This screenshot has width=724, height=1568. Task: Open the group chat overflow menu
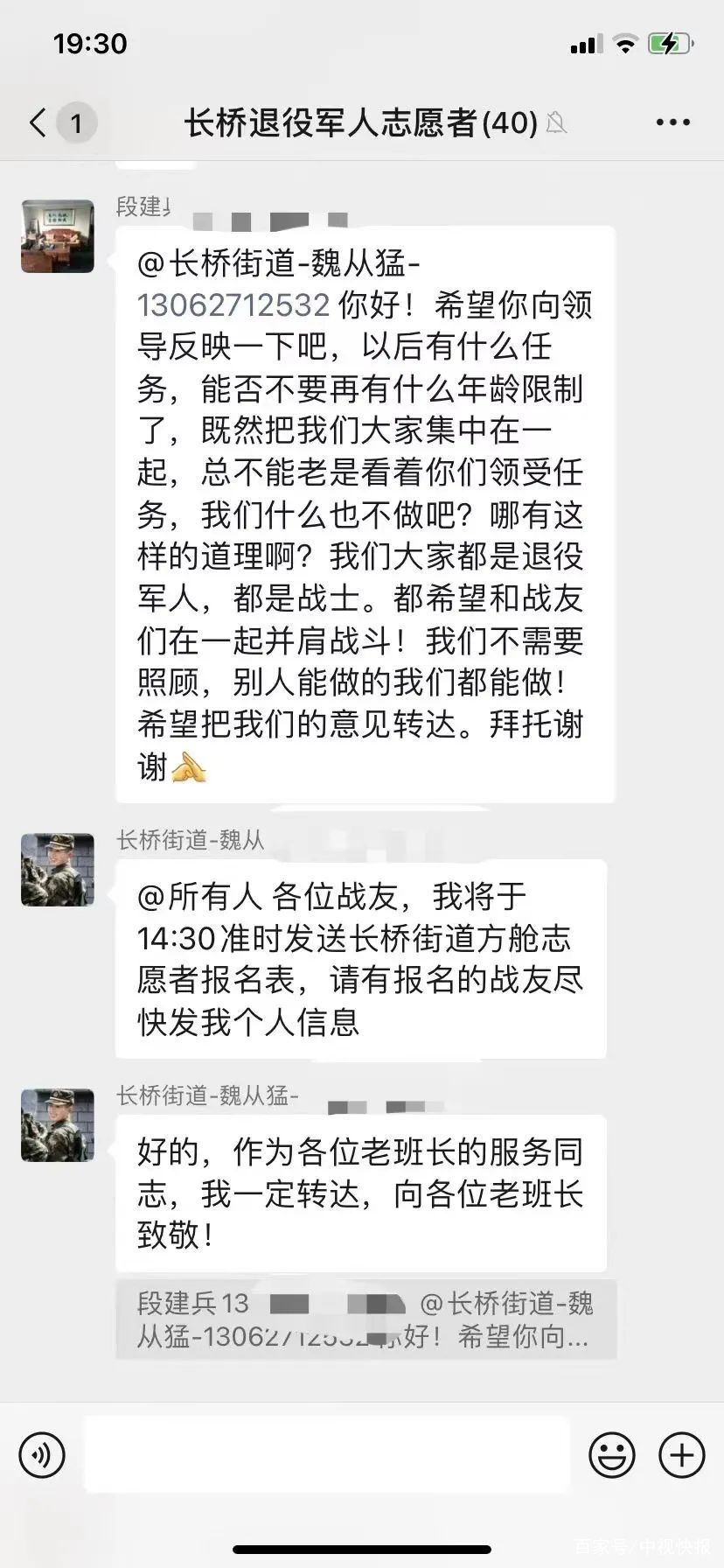click(672, 122)
